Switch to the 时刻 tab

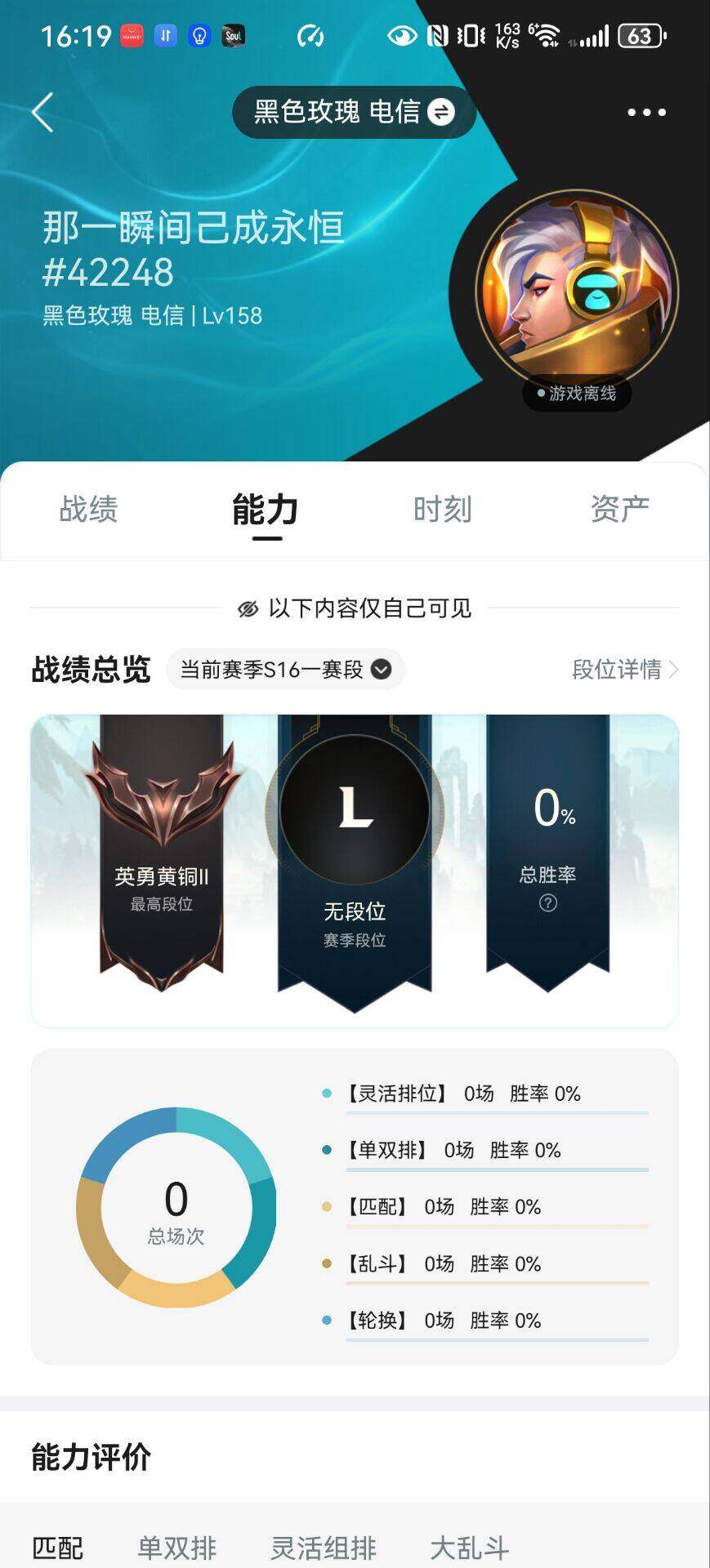(443, 509)
